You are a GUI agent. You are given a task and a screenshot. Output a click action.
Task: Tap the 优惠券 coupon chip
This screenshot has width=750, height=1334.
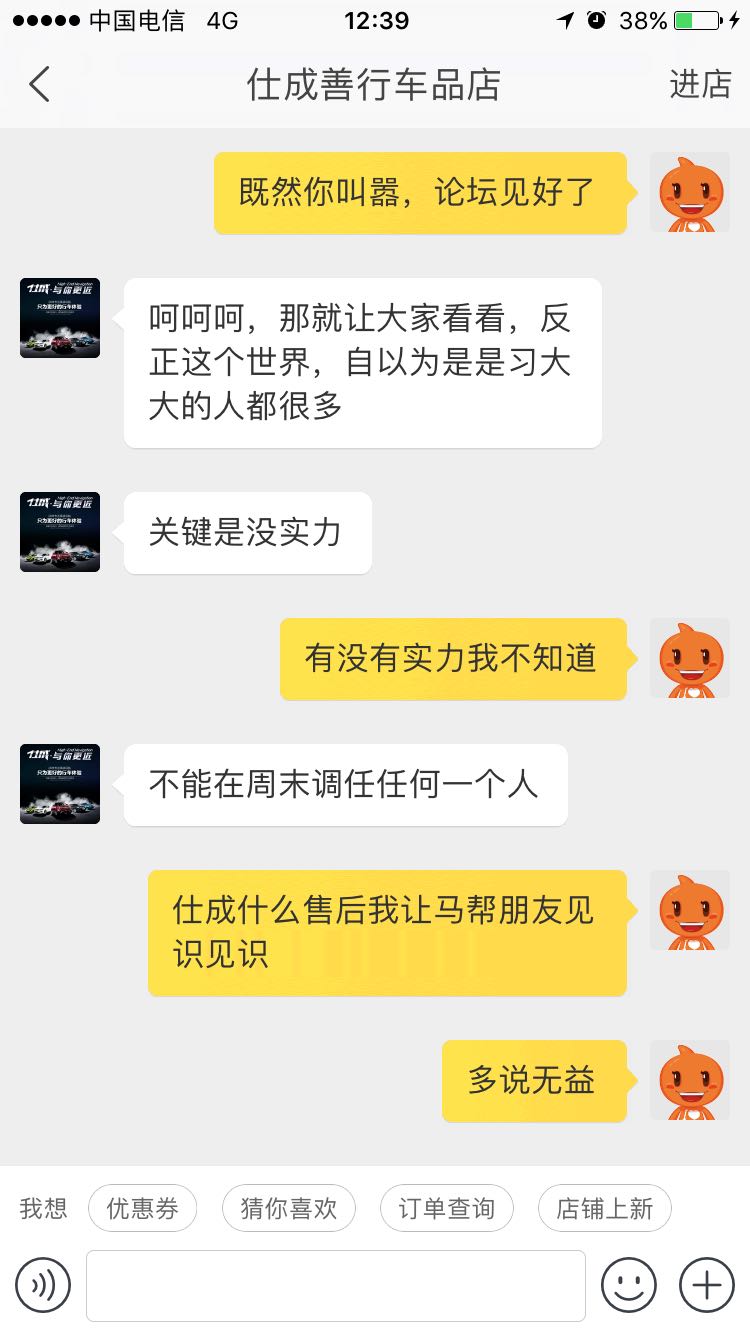coord(143,1209)
